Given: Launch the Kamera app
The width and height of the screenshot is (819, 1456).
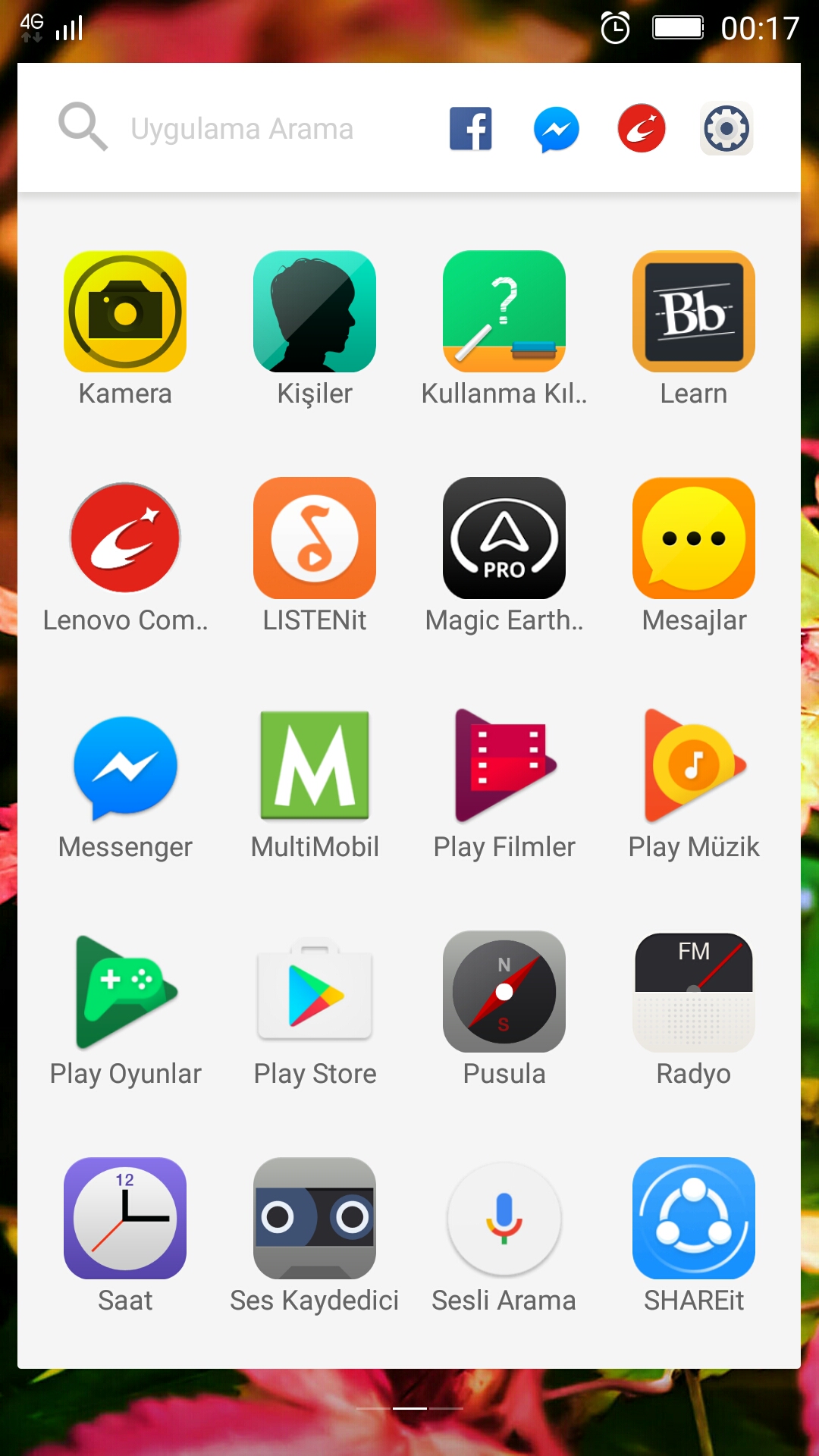Looking at the screenshot, I should (125, 312).
